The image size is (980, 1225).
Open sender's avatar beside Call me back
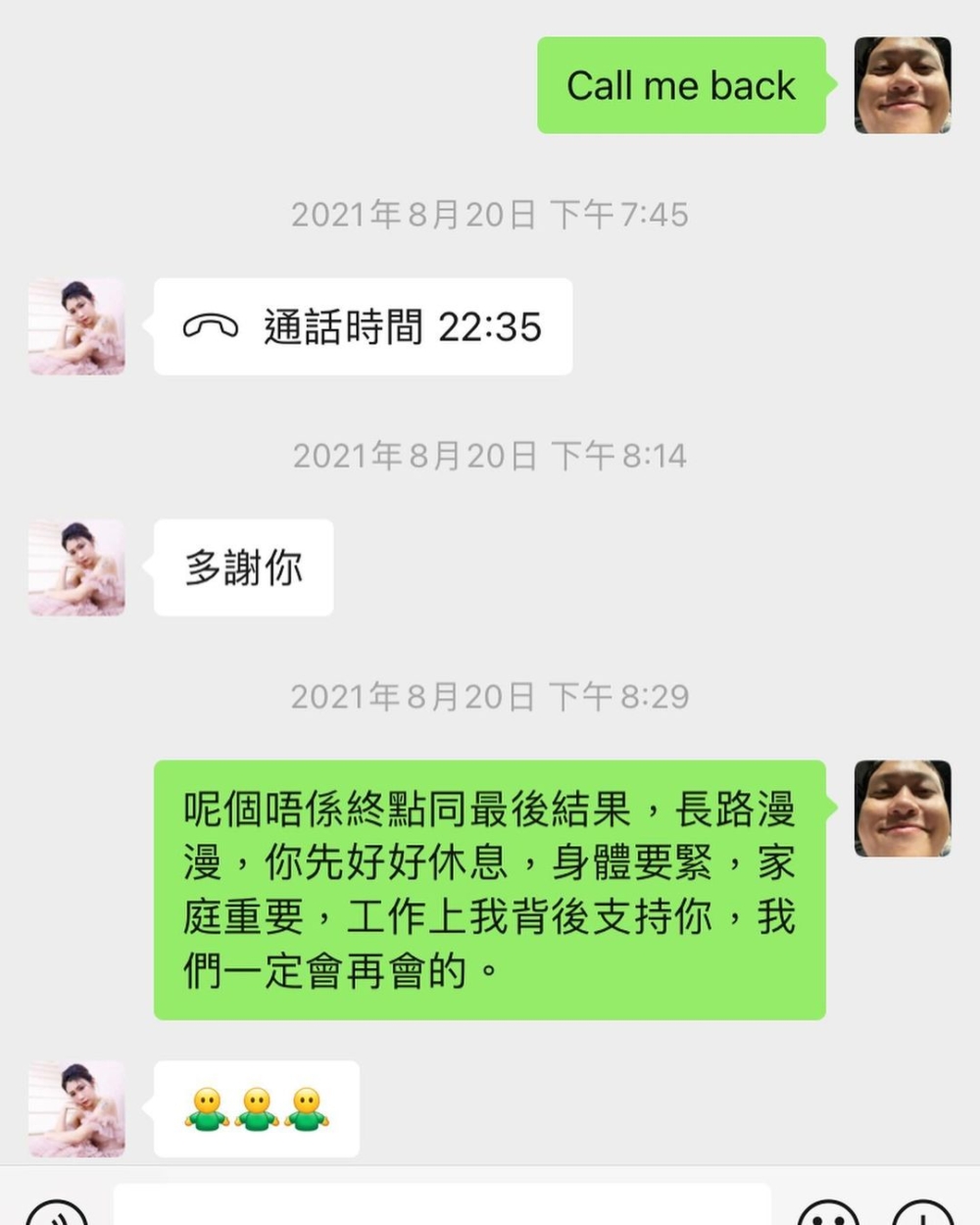902,85
